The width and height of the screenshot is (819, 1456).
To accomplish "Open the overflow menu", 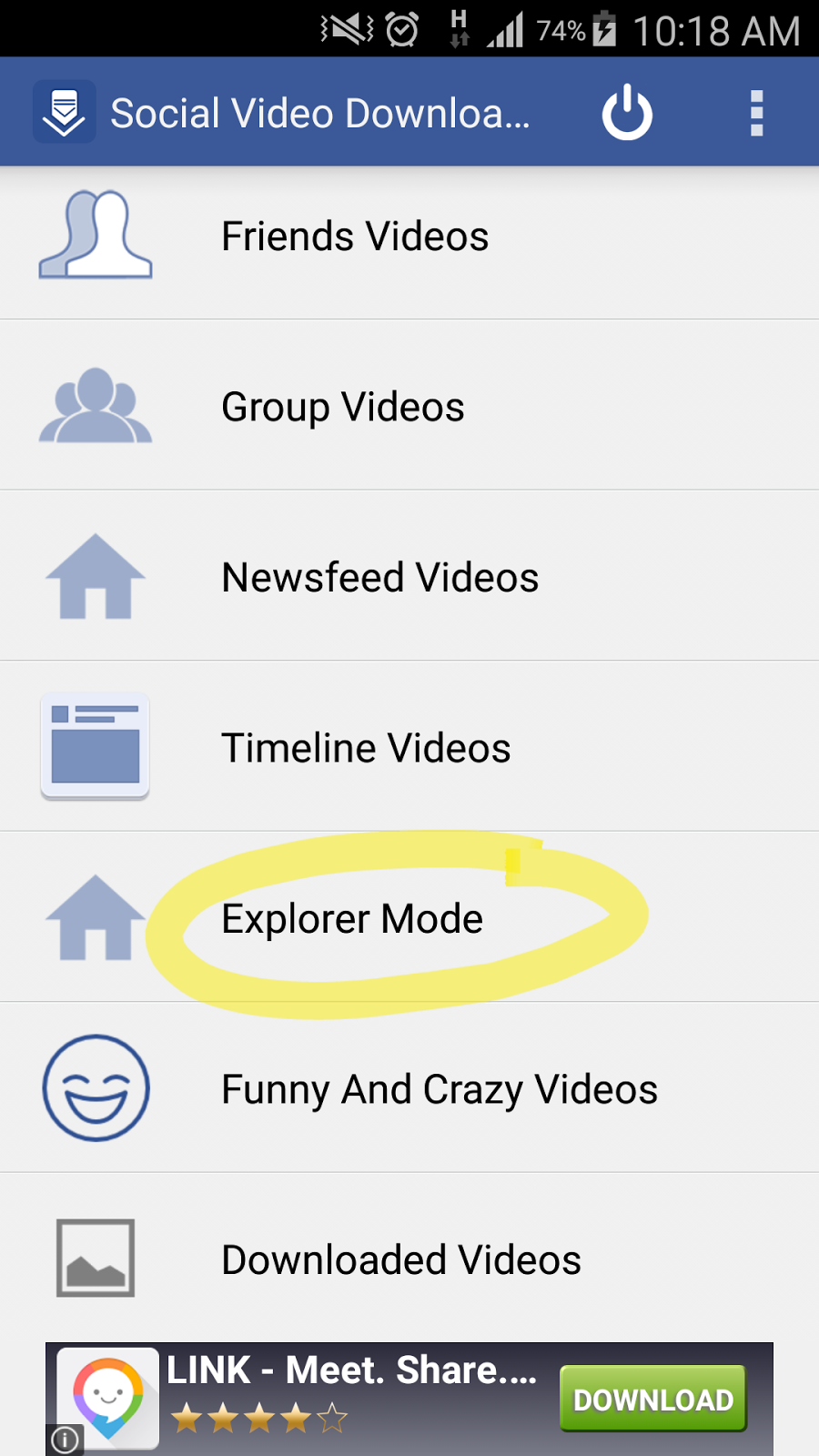I will [755, 114].
